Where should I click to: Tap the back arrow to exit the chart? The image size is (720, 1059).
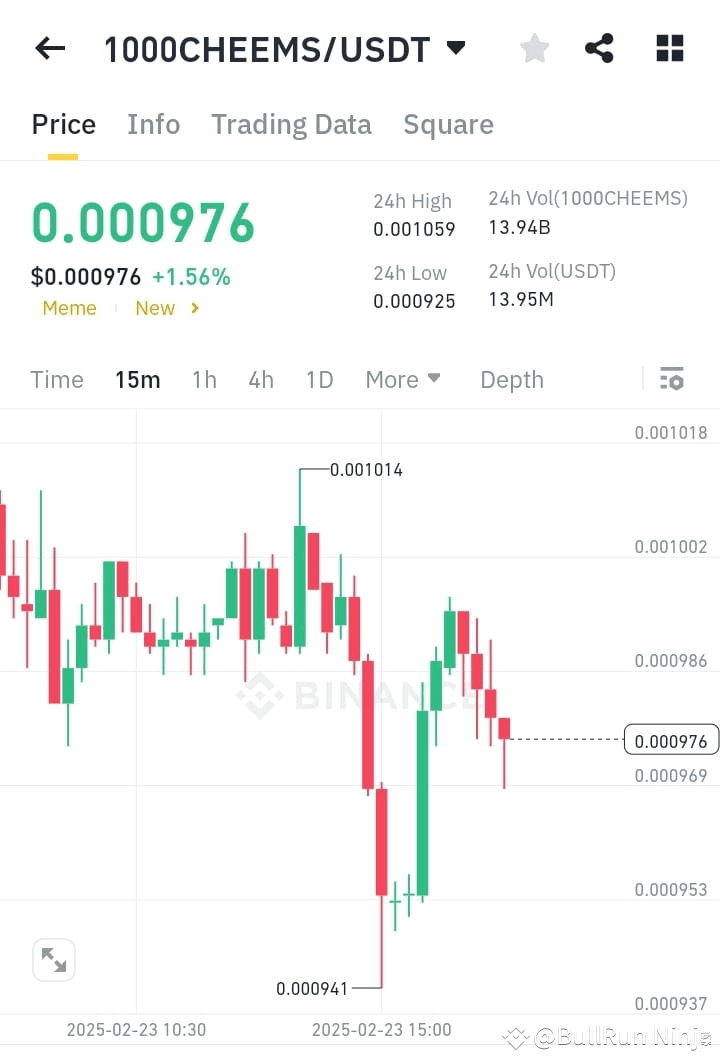pos(49,47)
